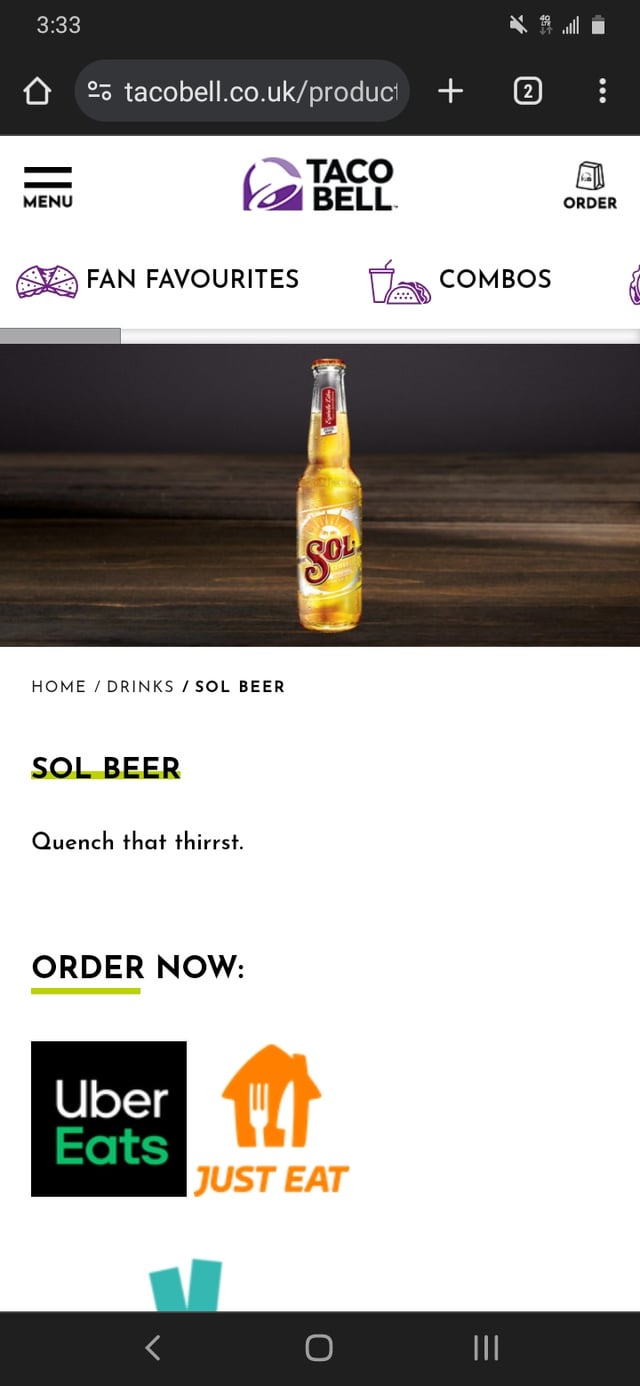Image resolution: width=640 pixels, height=1386 pixels.
Task: Go back with the system back button
Action: [153, 1348]
